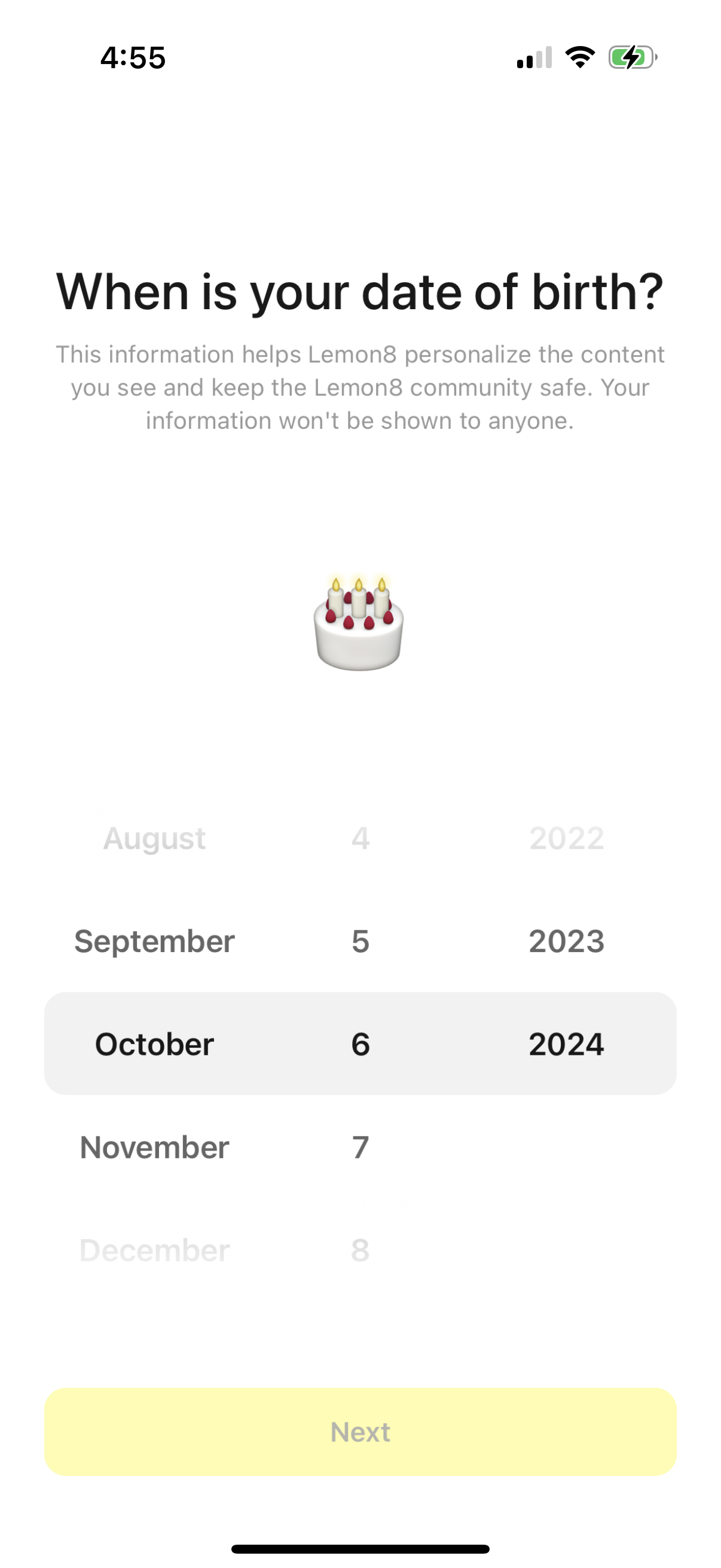Image resolution: width=721 pixels, height=1568 pixels.
Task: Select year 2024 in the year picker
Action: 566,1044
